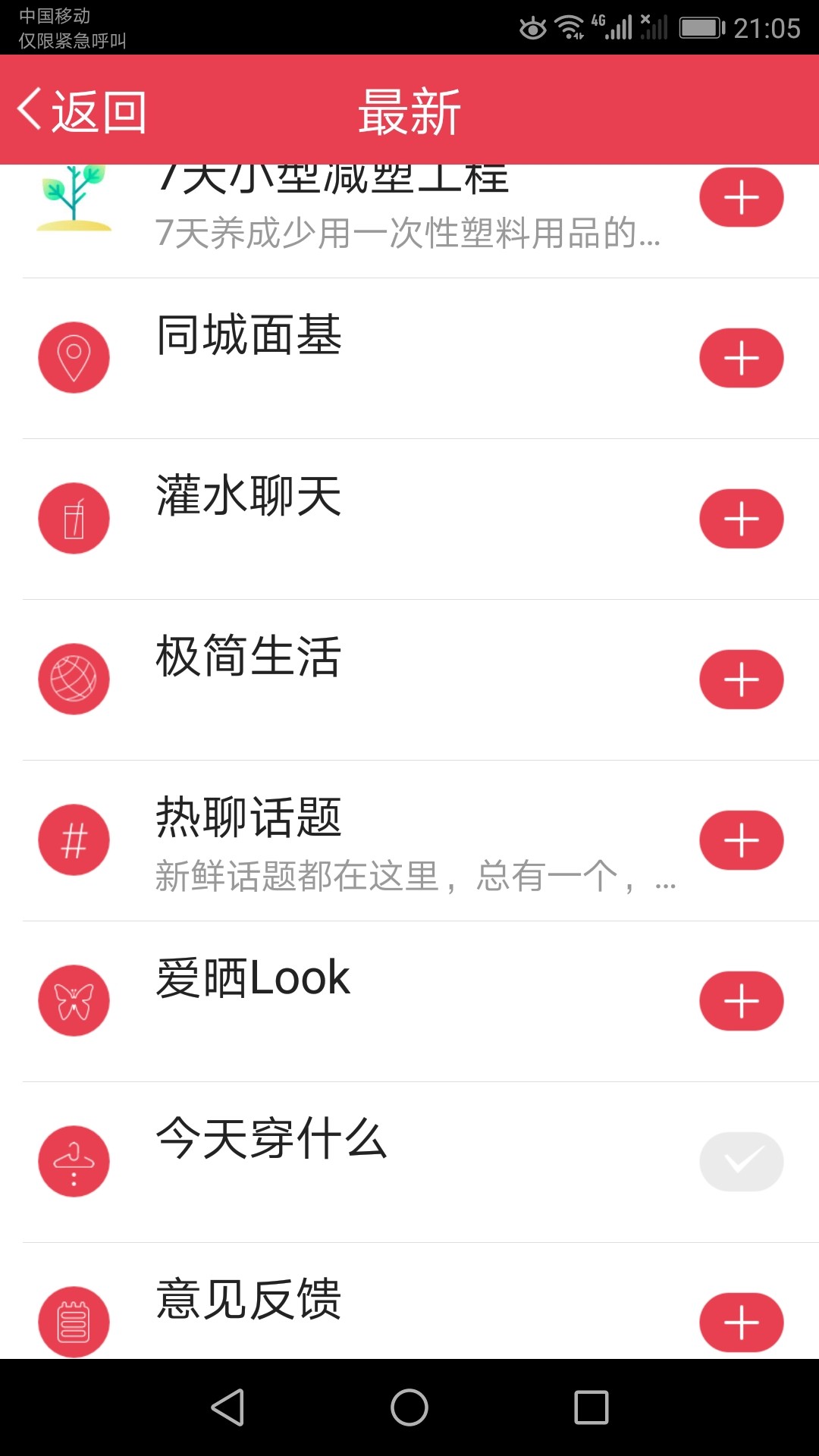Tap the system home button

coord(409,1407)
